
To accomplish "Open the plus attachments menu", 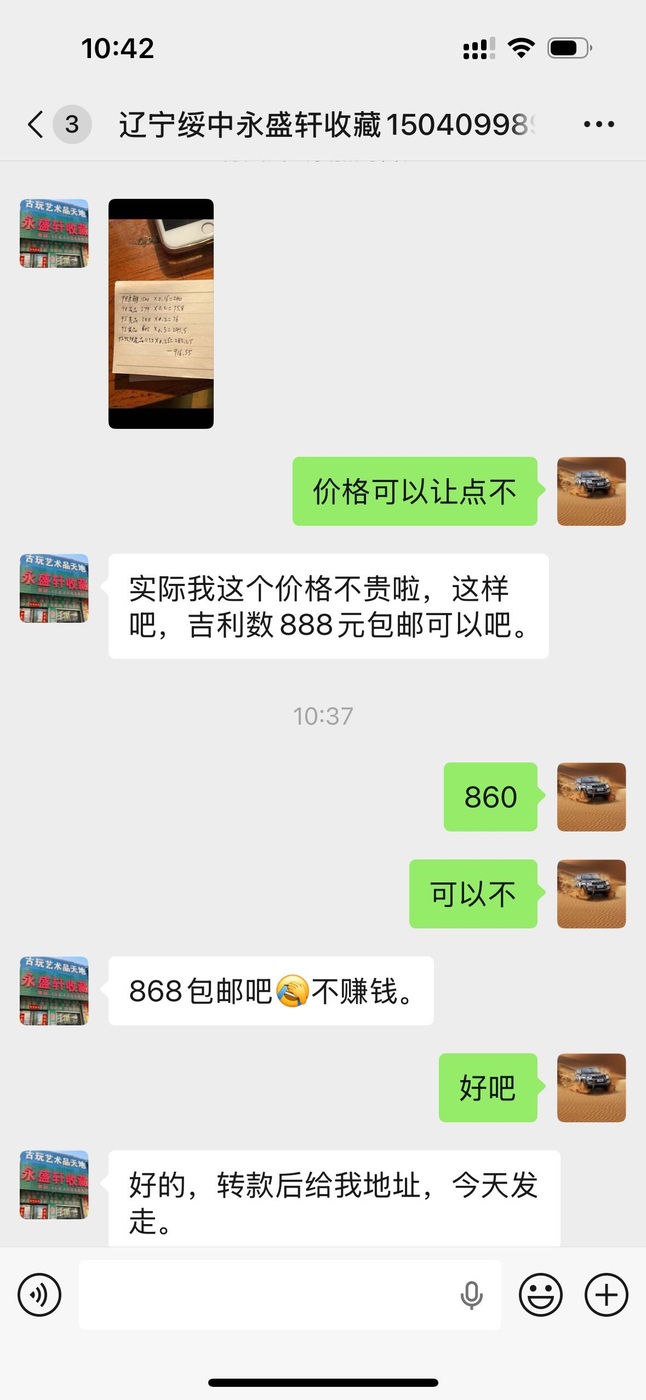I will [606, 1295].
